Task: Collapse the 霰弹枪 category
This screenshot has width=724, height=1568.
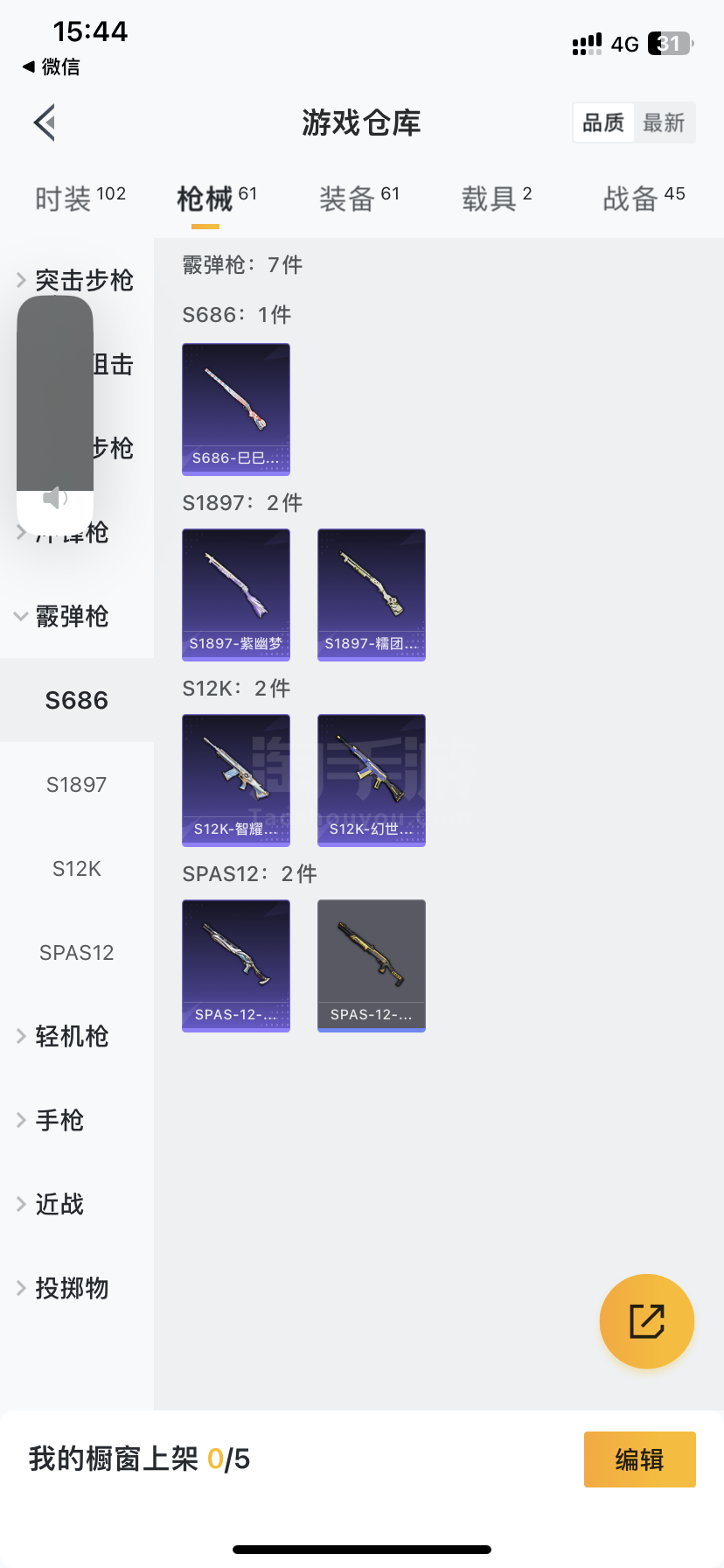Action: pyautogui.click(x=72, y=616)
